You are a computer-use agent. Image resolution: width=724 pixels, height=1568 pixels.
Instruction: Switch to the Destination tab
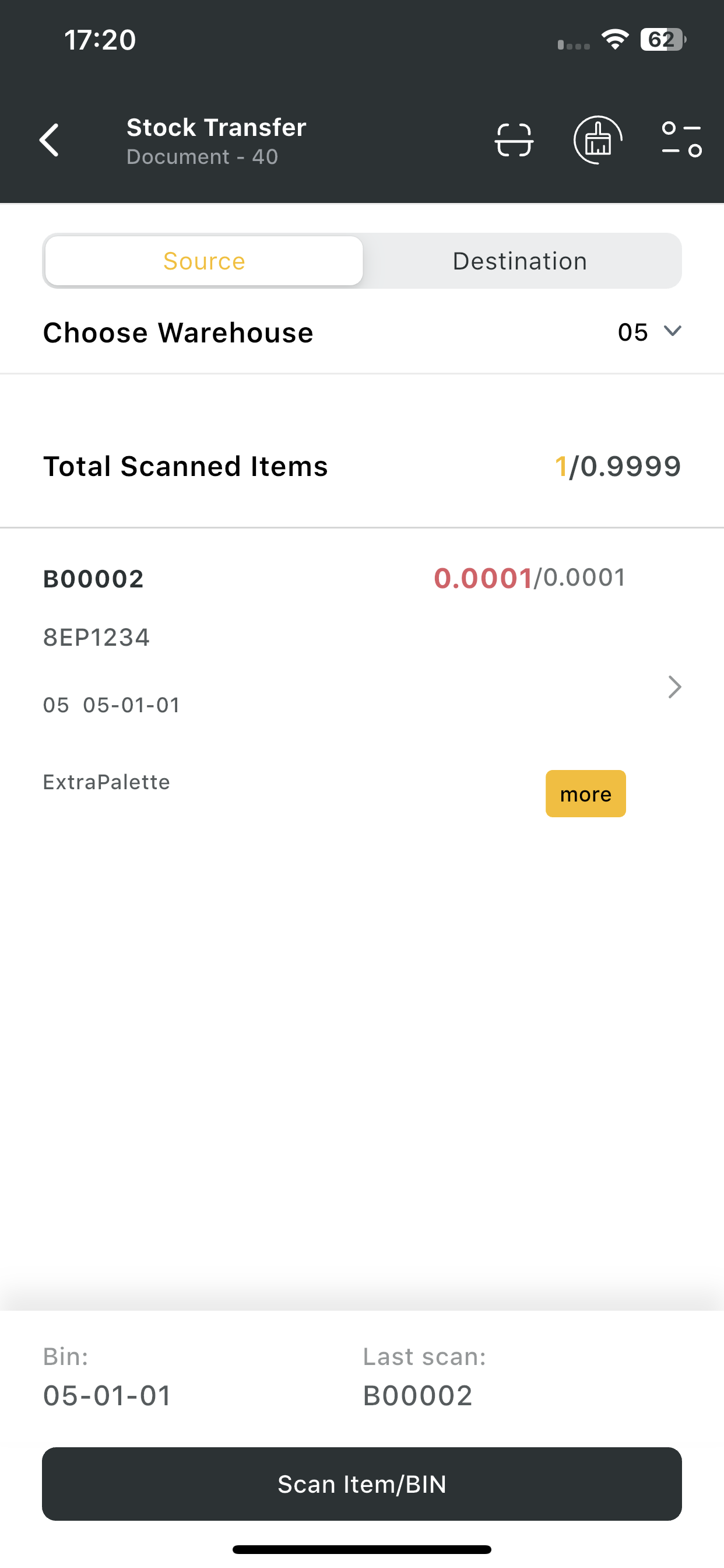click(519, 261)
